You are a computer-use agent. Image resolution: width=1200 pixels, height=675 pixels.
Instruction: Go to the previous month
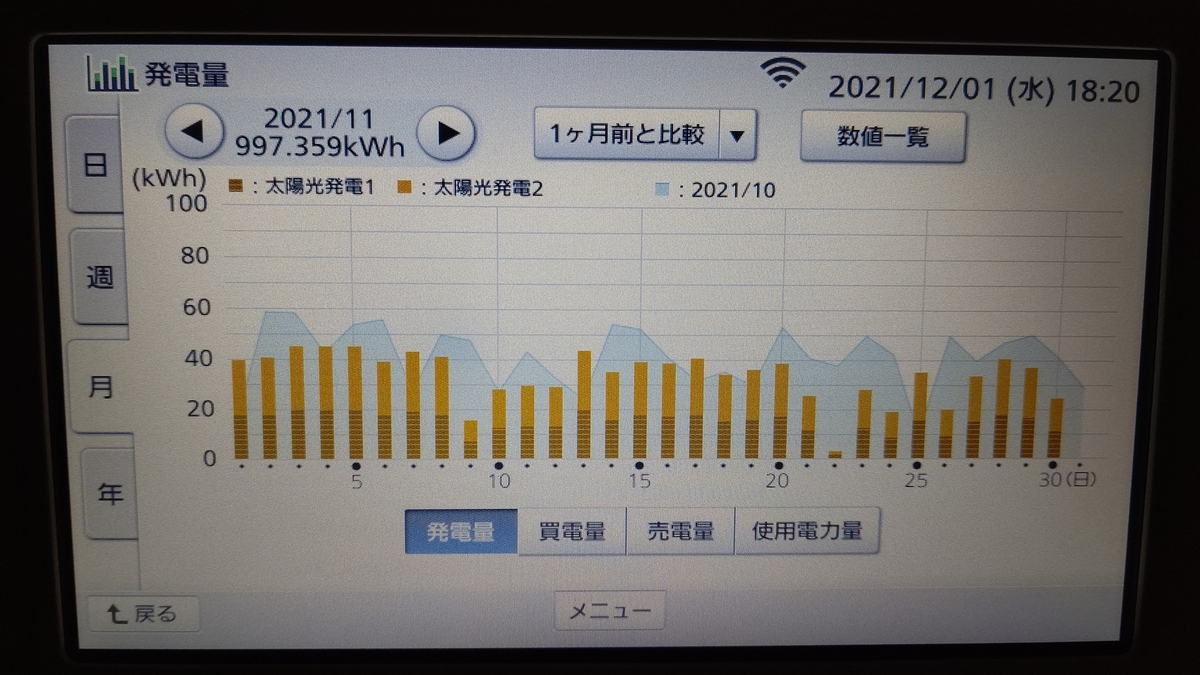[x=194, y=133]
